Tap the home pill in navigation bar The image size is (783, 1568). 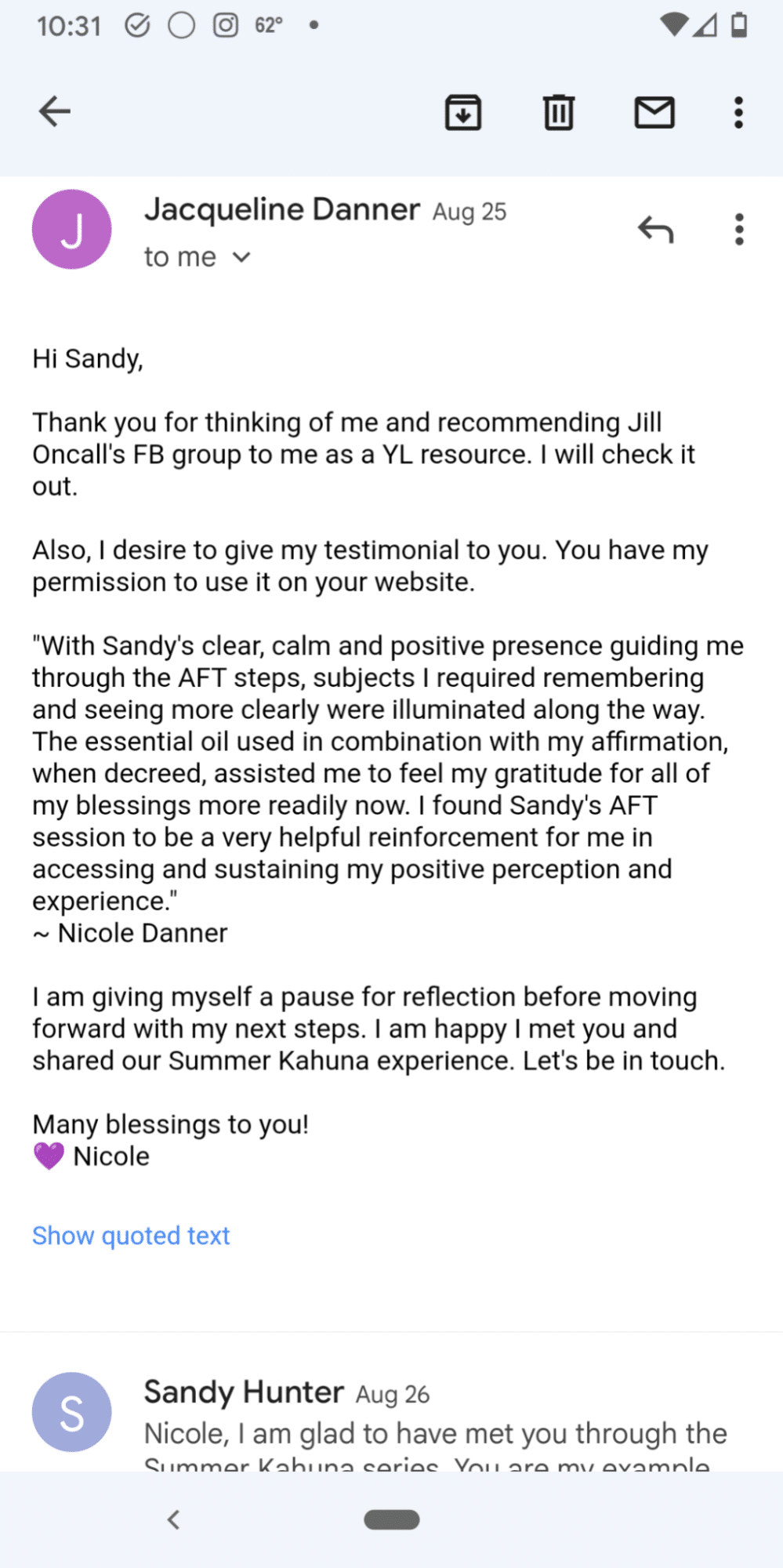(x=392, y=1519)
